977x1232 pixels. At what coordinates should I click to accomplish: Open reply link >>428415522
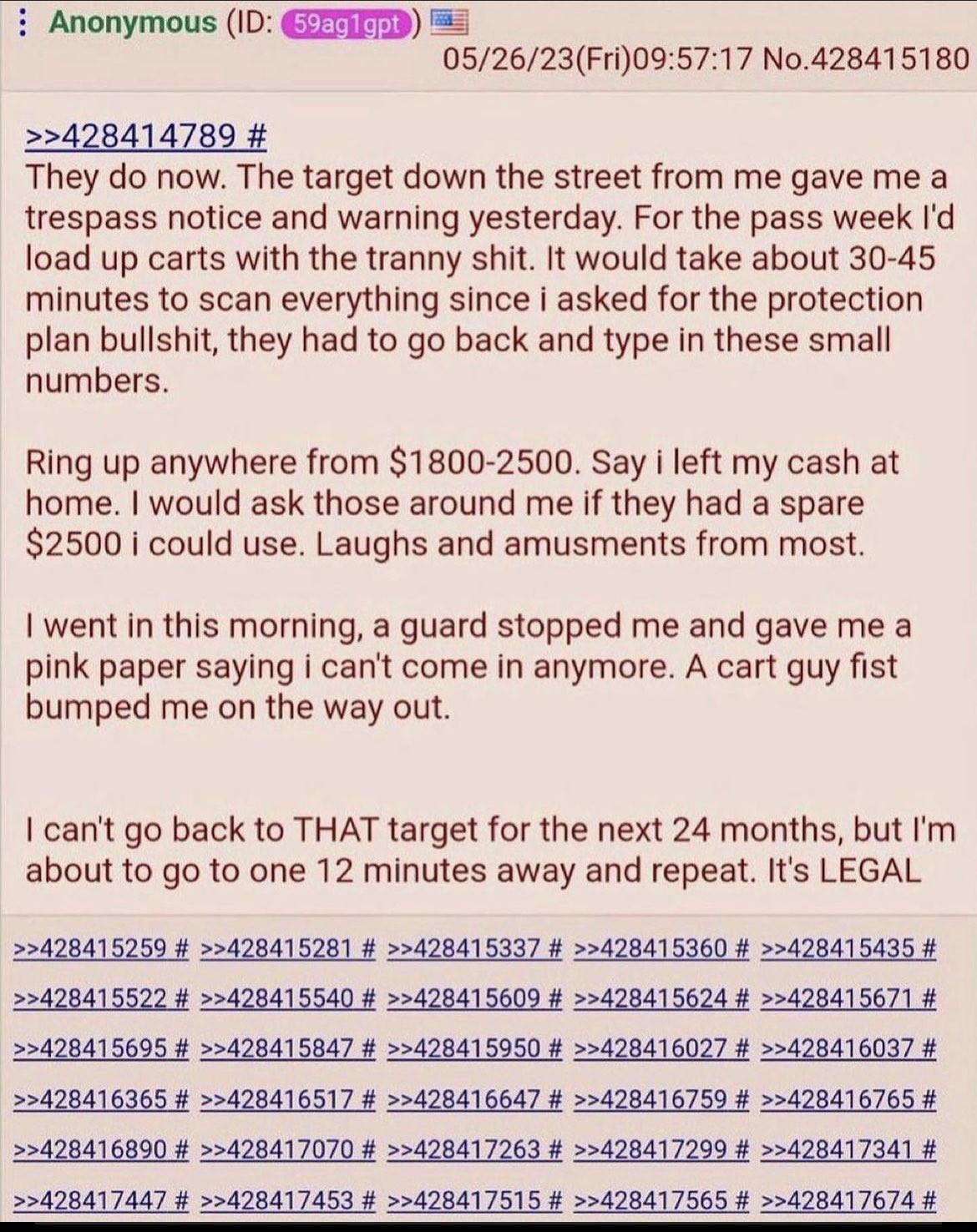coord(92,998)
